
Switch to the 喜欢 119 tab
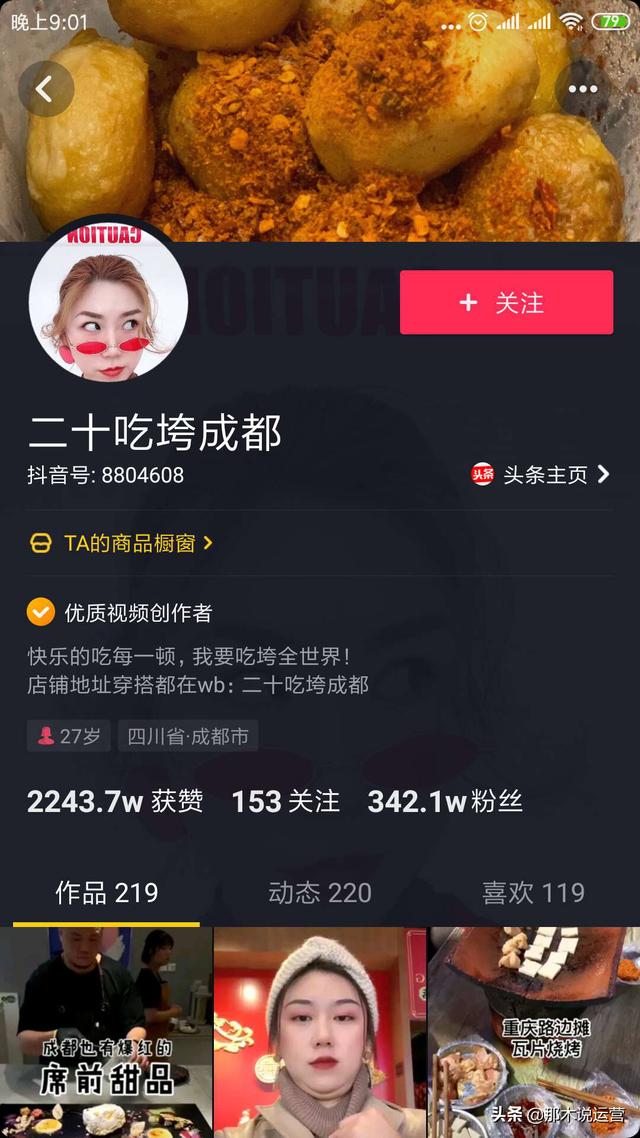coord(533,892)
